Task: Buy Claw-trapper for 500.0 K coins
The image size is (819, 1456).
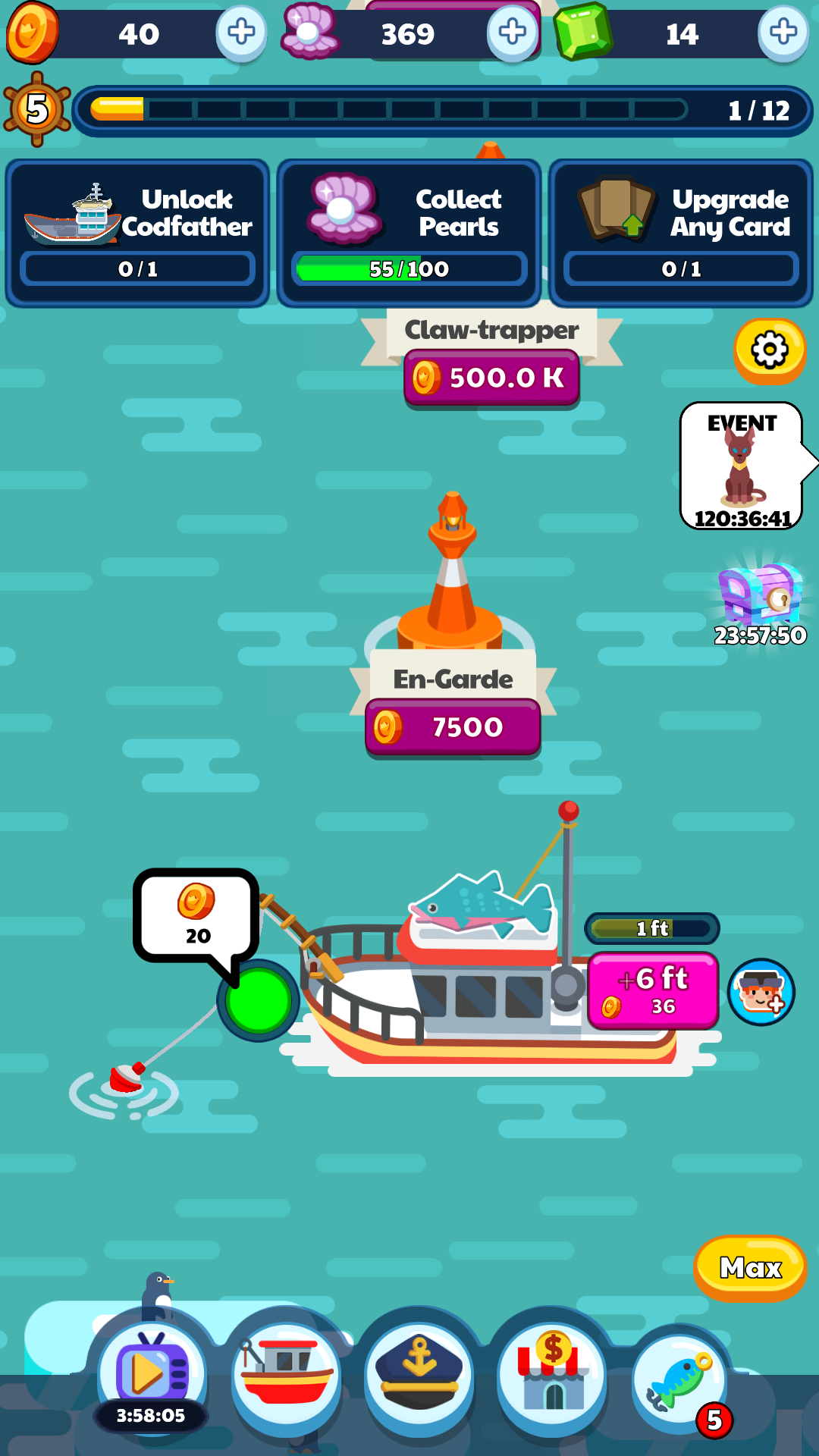Action: pyautogui.click(x=491, y=378)
